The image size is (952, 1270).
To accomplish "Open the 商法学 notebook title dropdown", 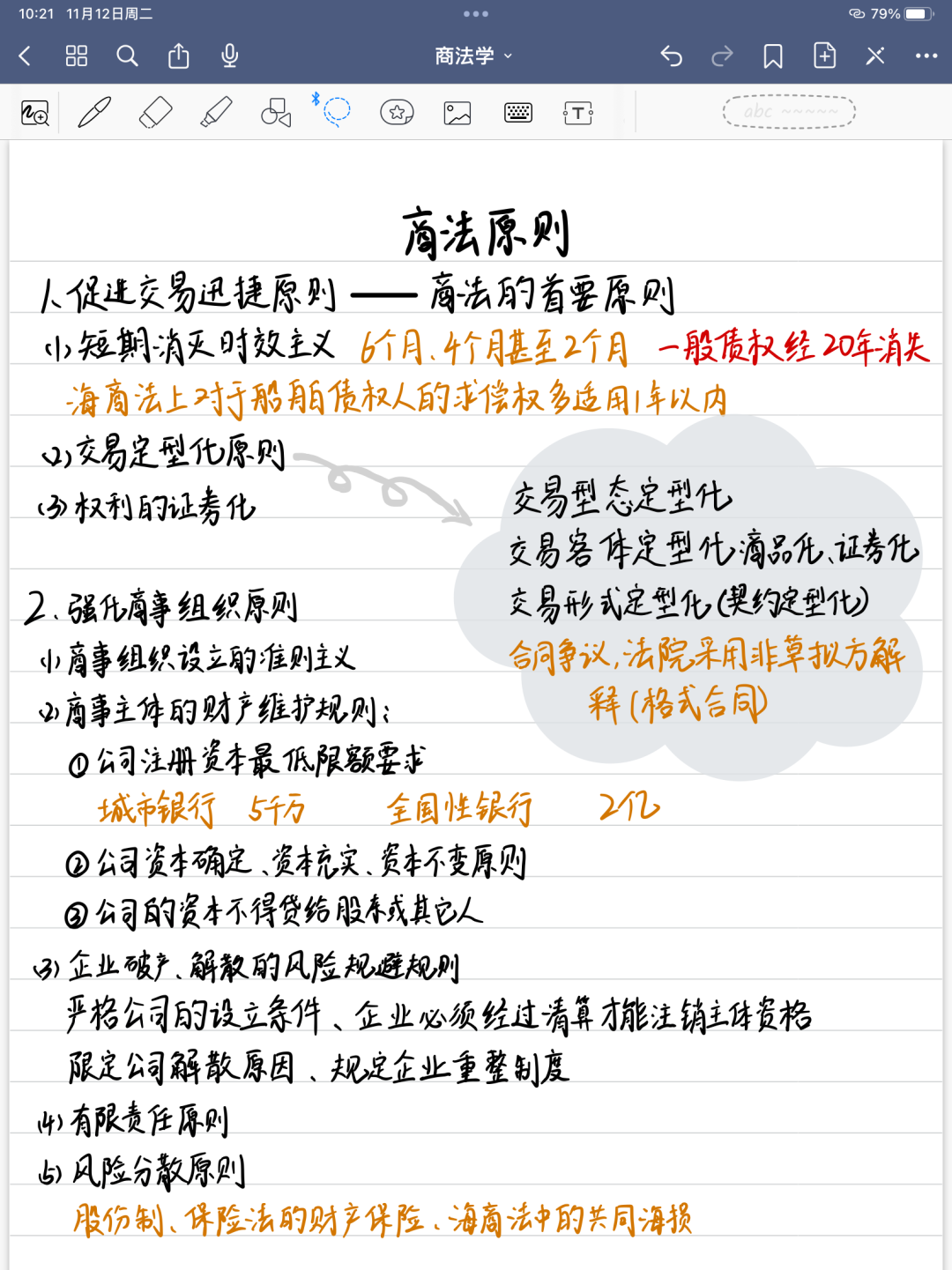I will tap(473, 56).
